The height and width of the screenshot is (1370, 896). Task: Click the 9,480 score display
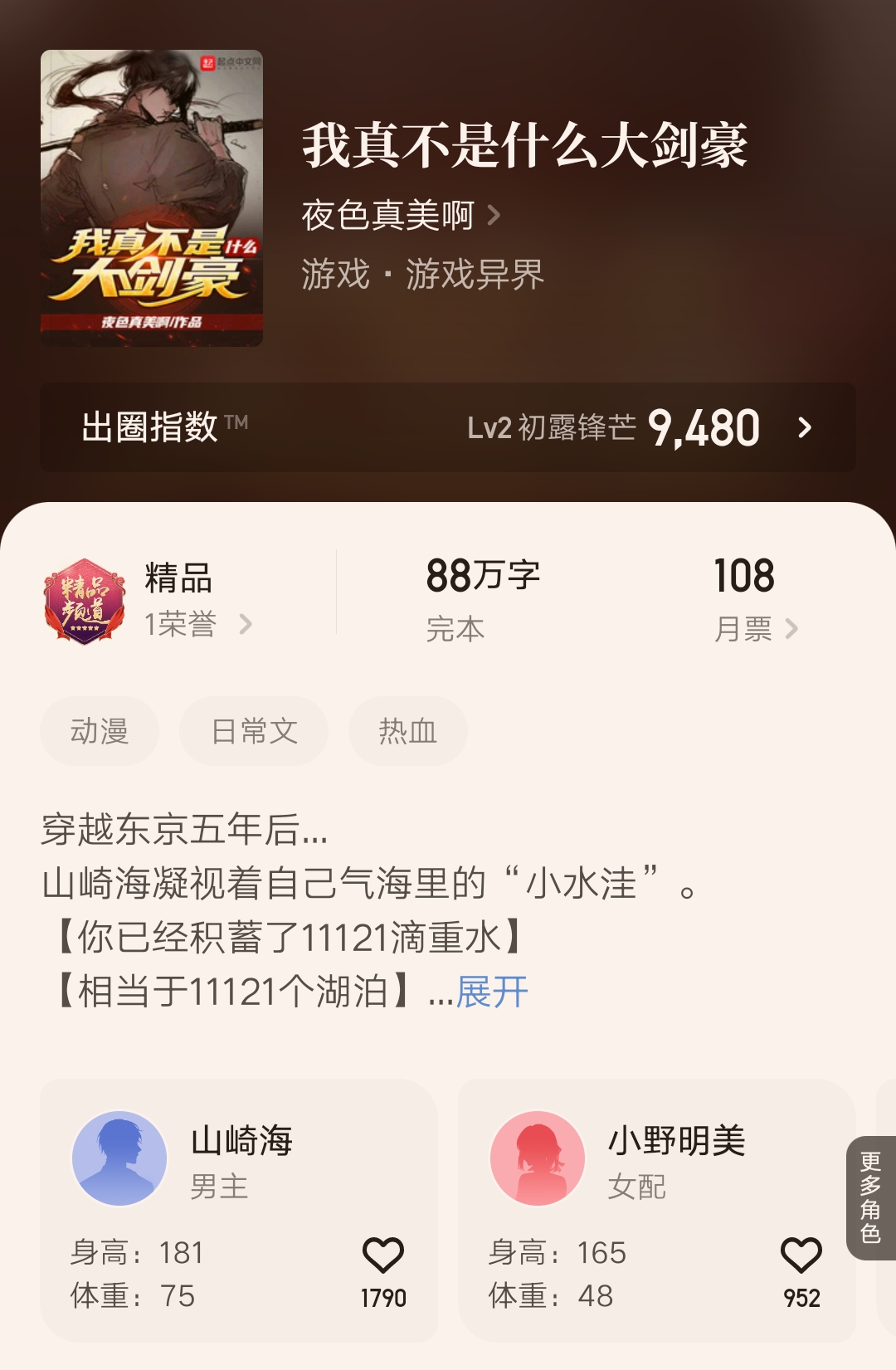[704, 426]
